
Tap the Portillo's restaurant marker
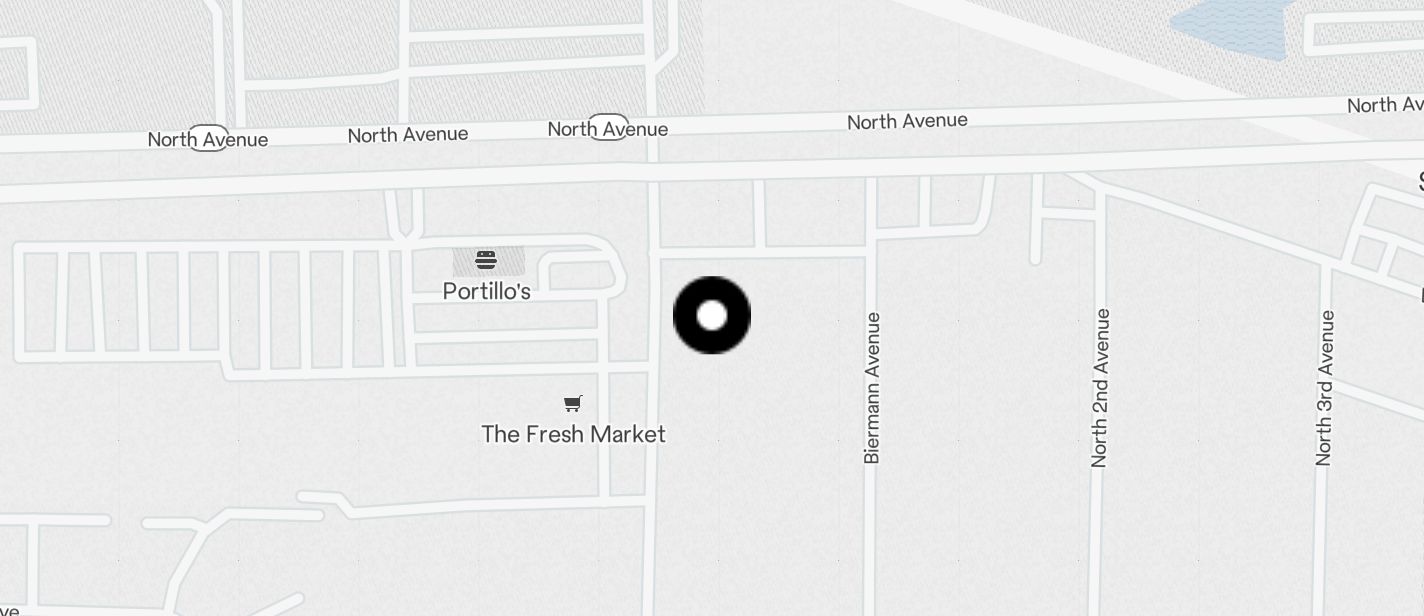pos(486,261)
